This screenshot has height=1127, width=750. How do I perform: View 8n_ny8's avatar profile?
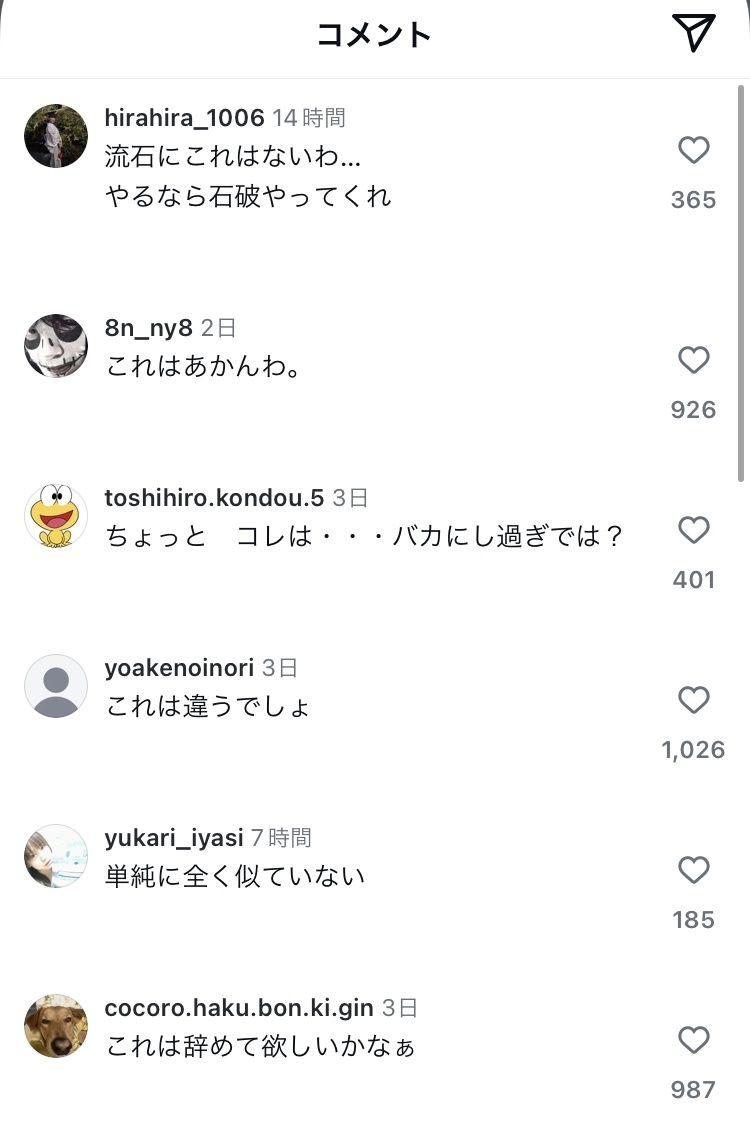coord(56,346)
